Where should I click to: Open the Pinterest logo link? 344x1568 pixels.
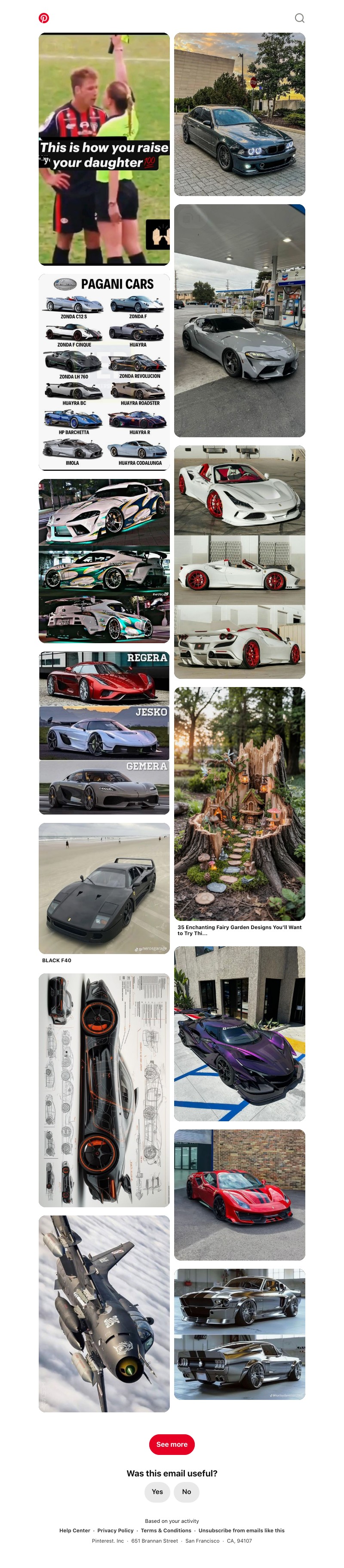click(x=44, y=18)
